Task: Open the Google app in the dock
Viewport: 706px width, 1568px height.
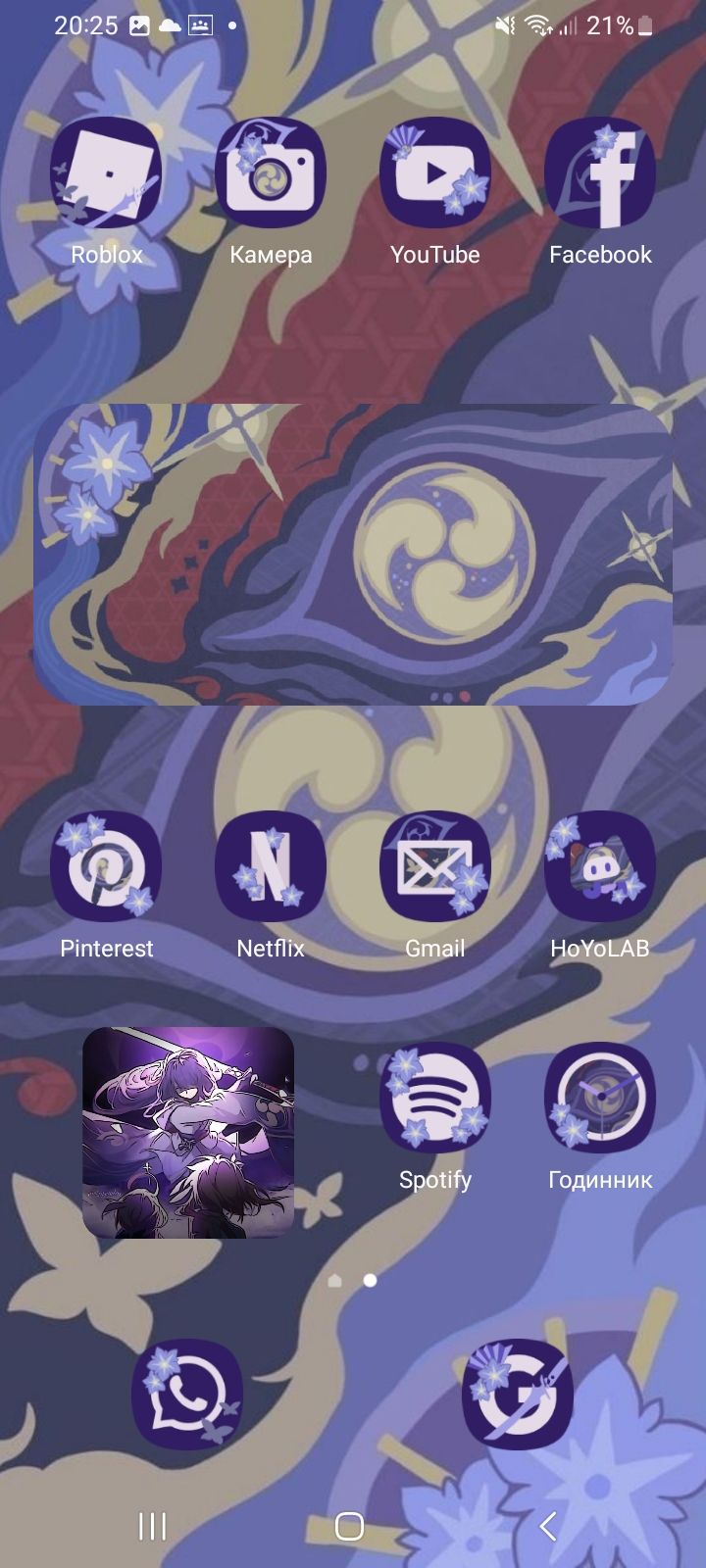Action: 517,1394
